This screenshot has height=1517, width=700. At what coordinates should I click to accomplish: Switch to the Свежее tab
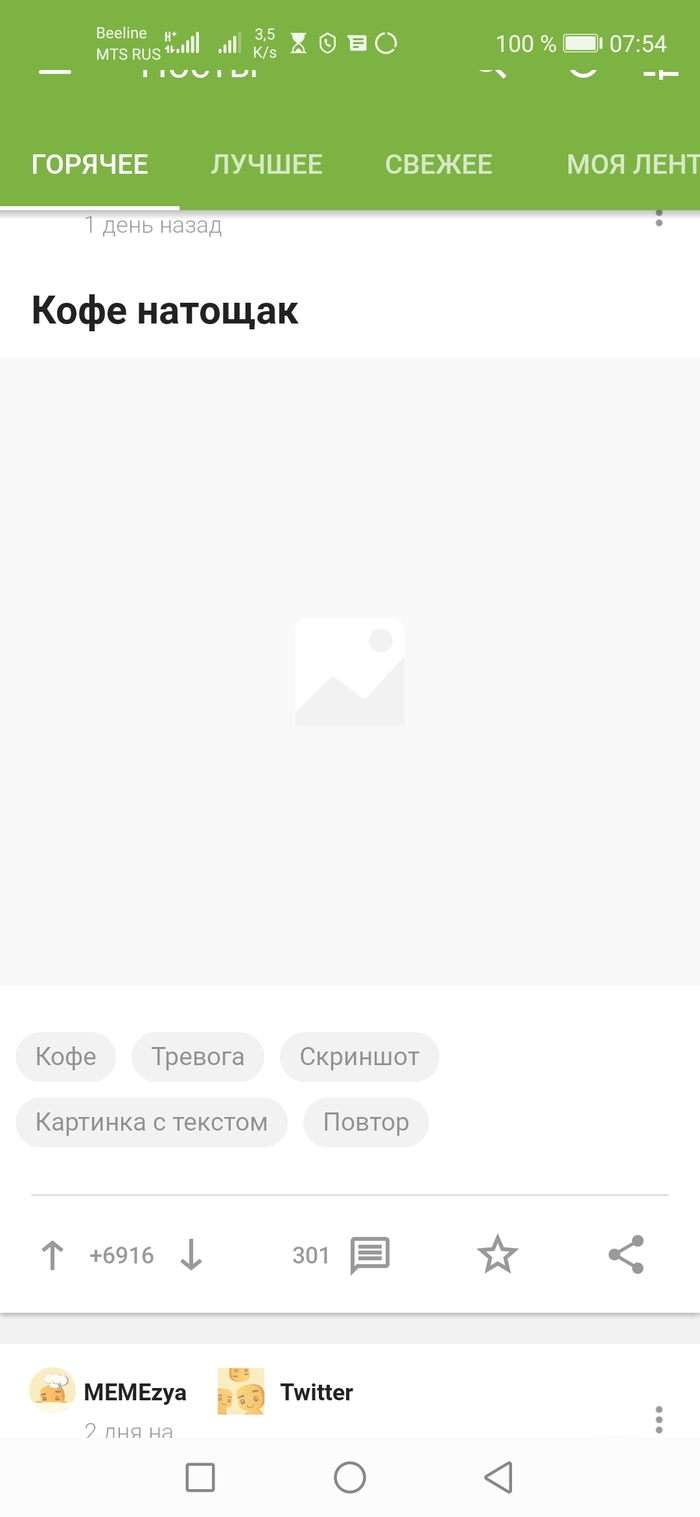[x=438, y=164]
